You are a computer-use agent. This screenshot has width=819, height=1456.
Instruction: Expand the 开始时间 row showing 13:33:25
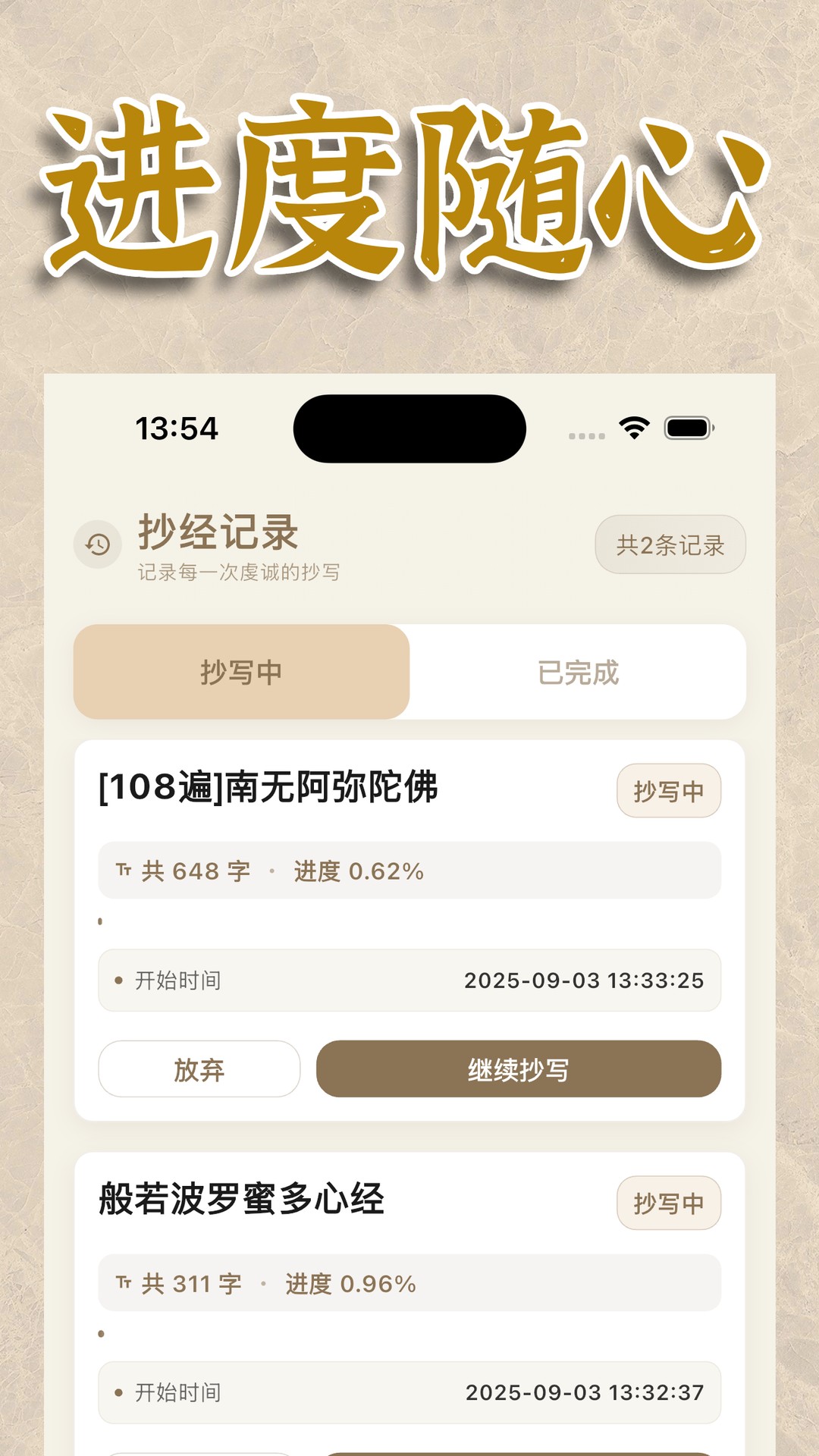(409, 981)
